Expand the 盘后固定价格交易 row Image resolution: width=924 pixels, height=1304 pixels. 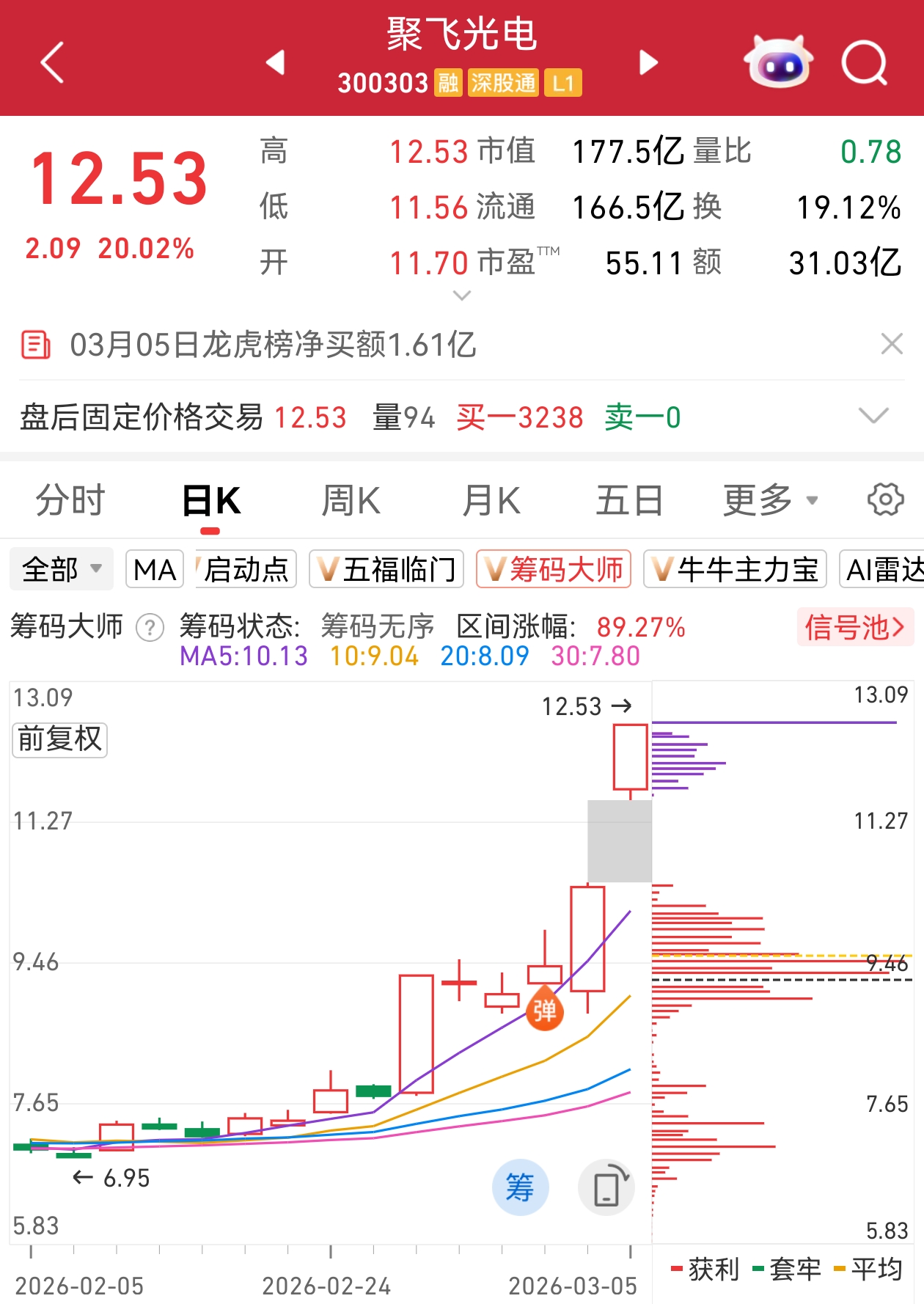point(873,417)
